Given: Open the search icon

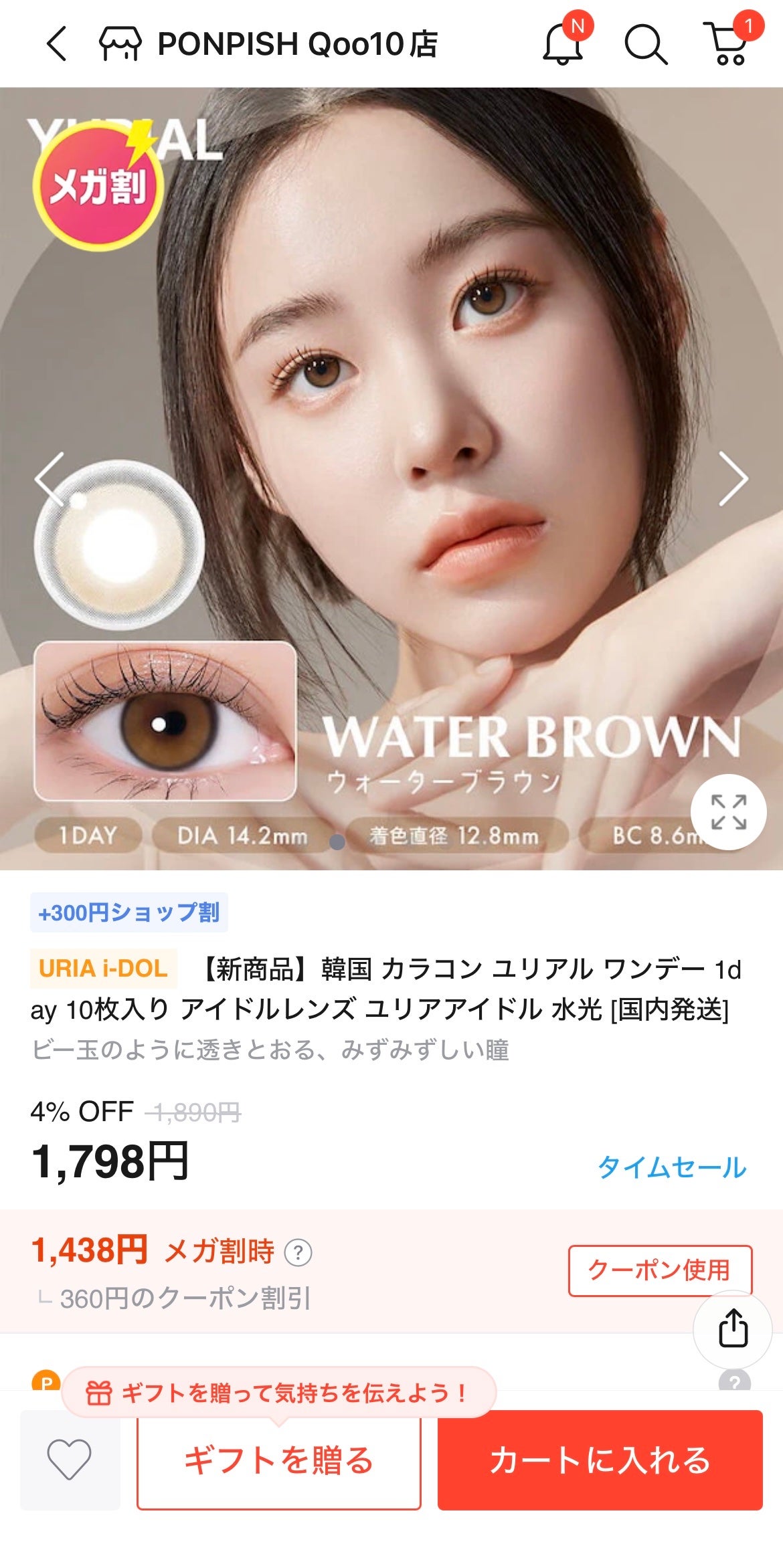Looking at the screenshot, I should (645, 45).
